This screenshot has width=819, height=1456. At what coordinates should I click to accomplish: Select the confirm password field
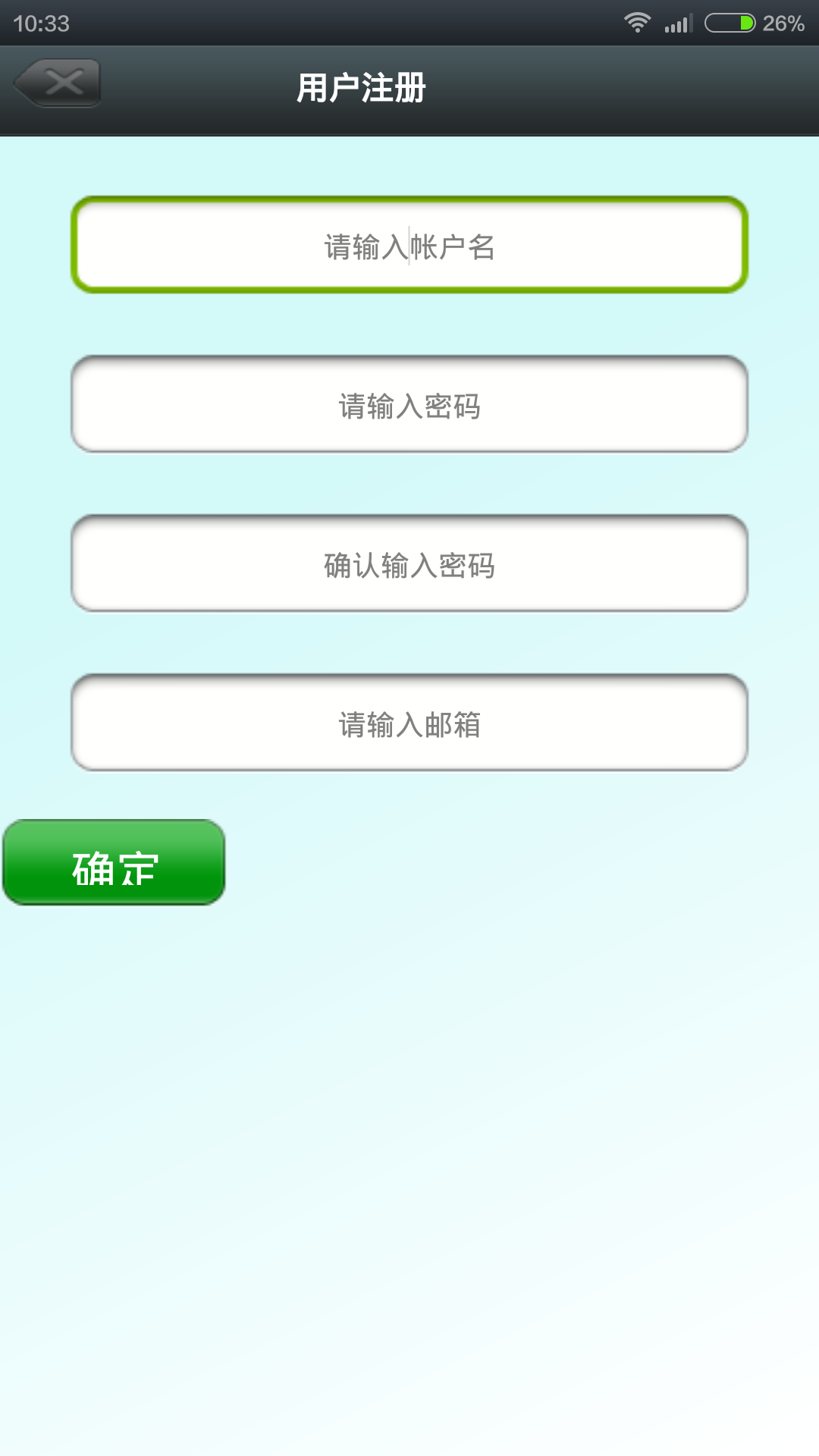click(x=409, y=563)
